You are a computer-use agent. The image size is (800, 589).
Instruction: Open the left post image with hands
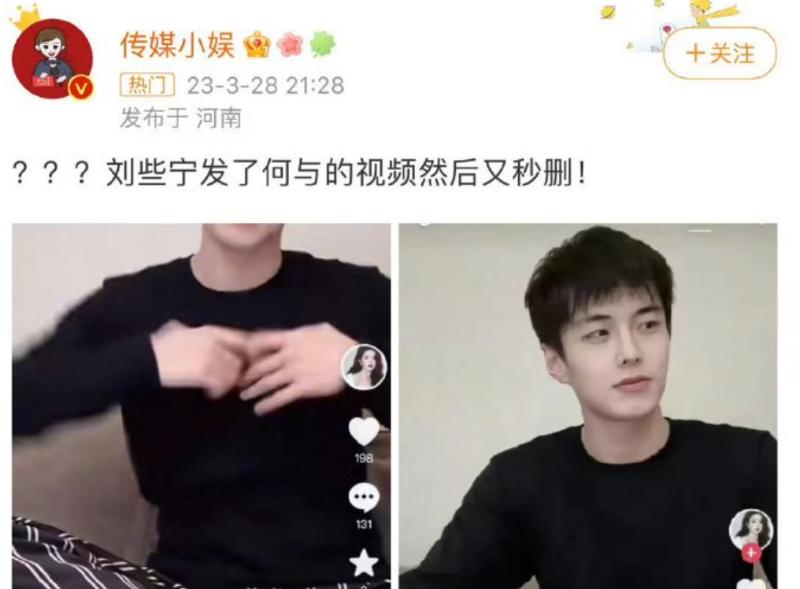click(200, 405)
